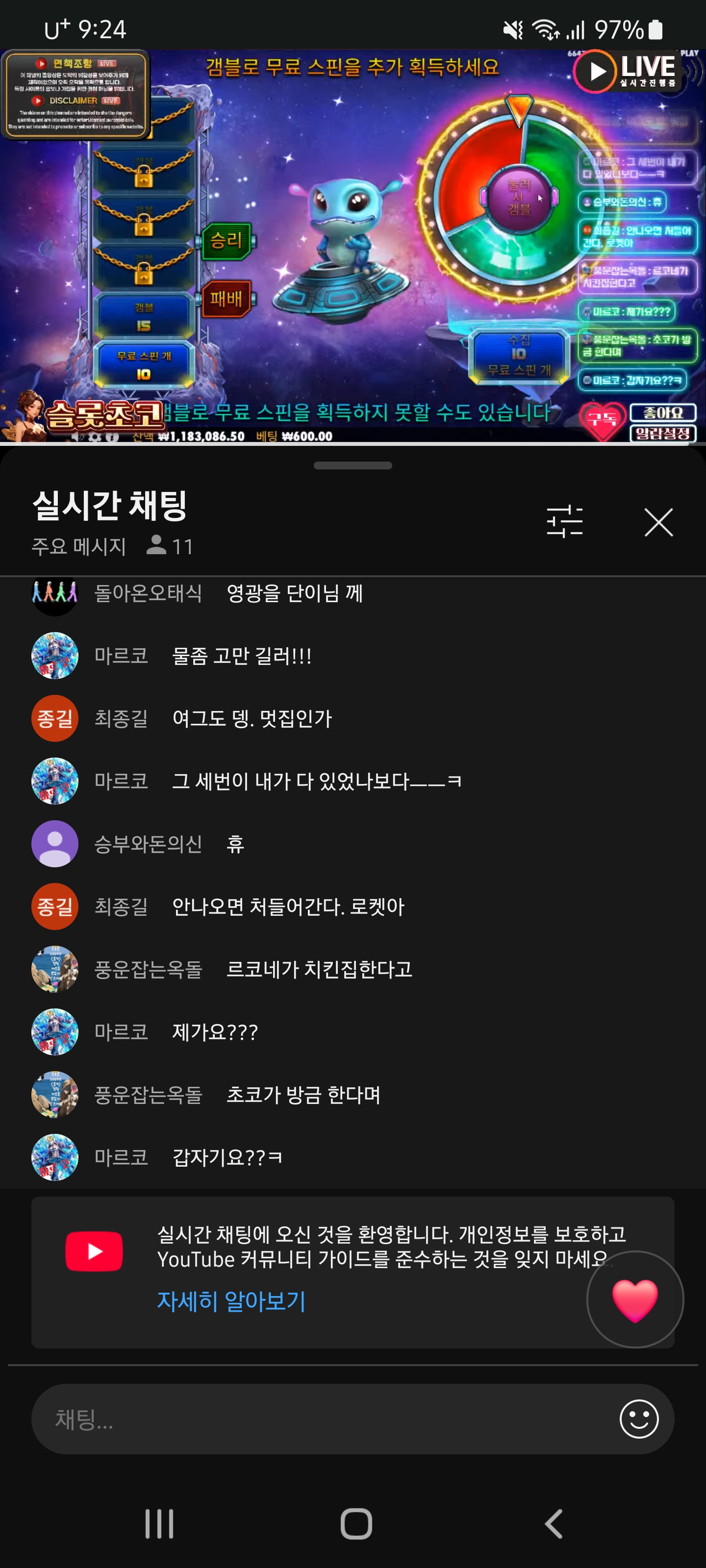Go back with system back button

tap(553, 1523)
